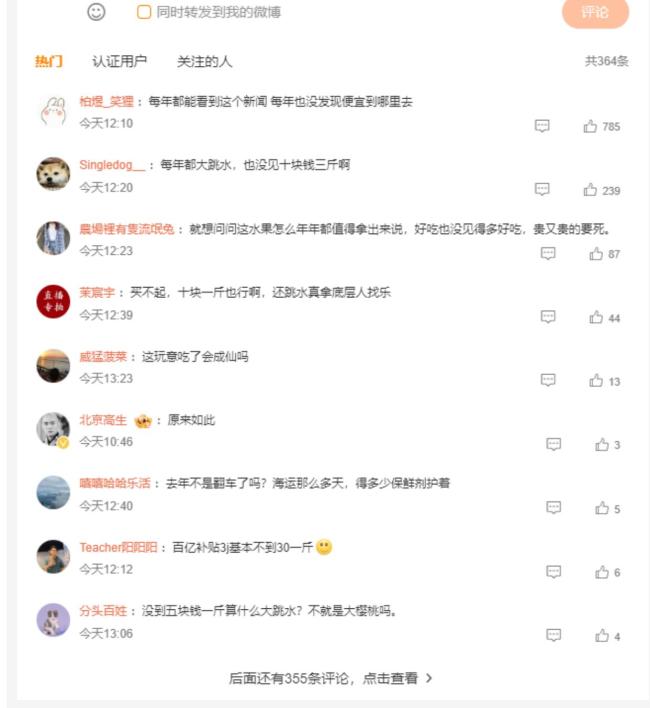Reply to Teacher阳阳阳's comment
Viewport: 650px width, 708px height.
click(554, 572)
